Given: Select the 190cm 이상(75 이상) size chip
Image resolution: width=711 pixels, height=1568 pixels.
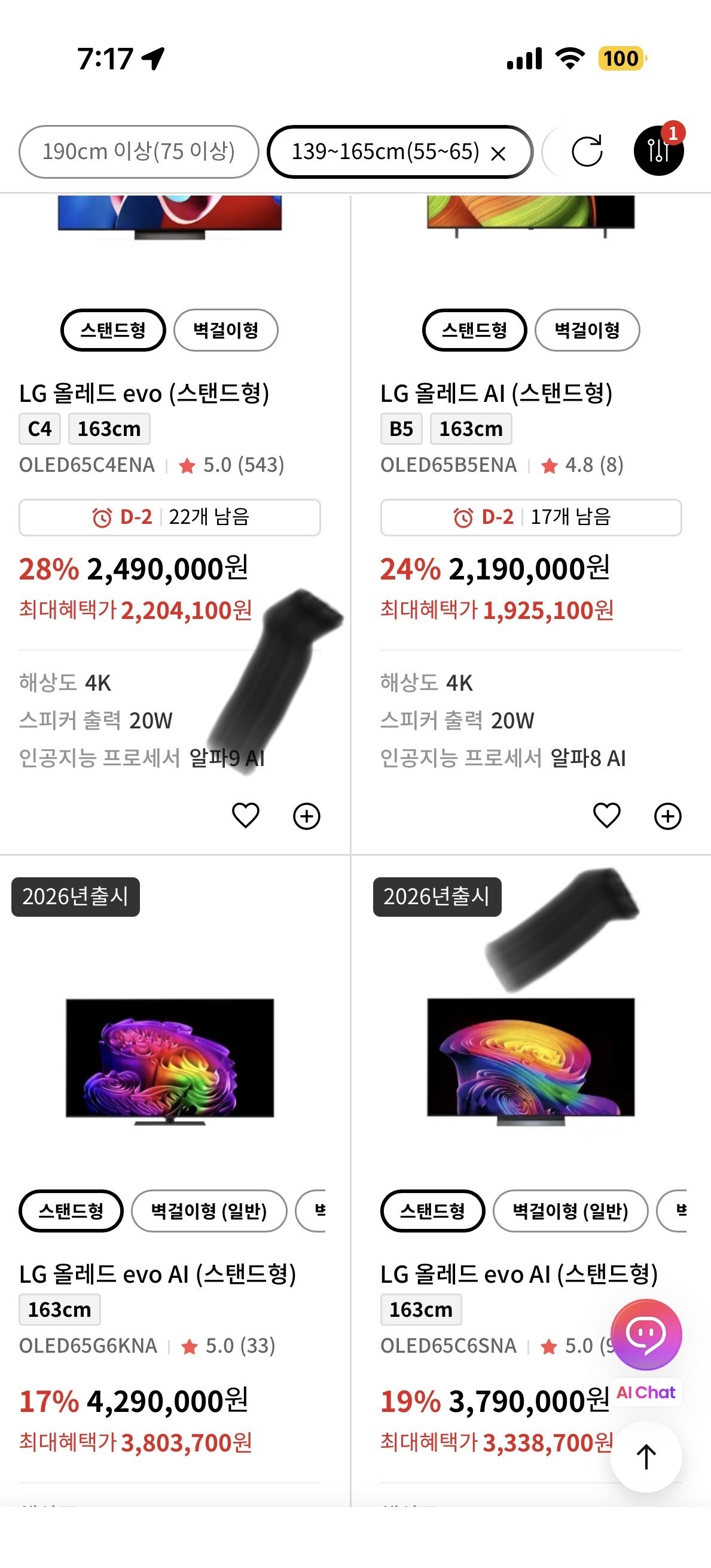Looking at the screenshot, I should pyautogui.click(x=139, y=151).
